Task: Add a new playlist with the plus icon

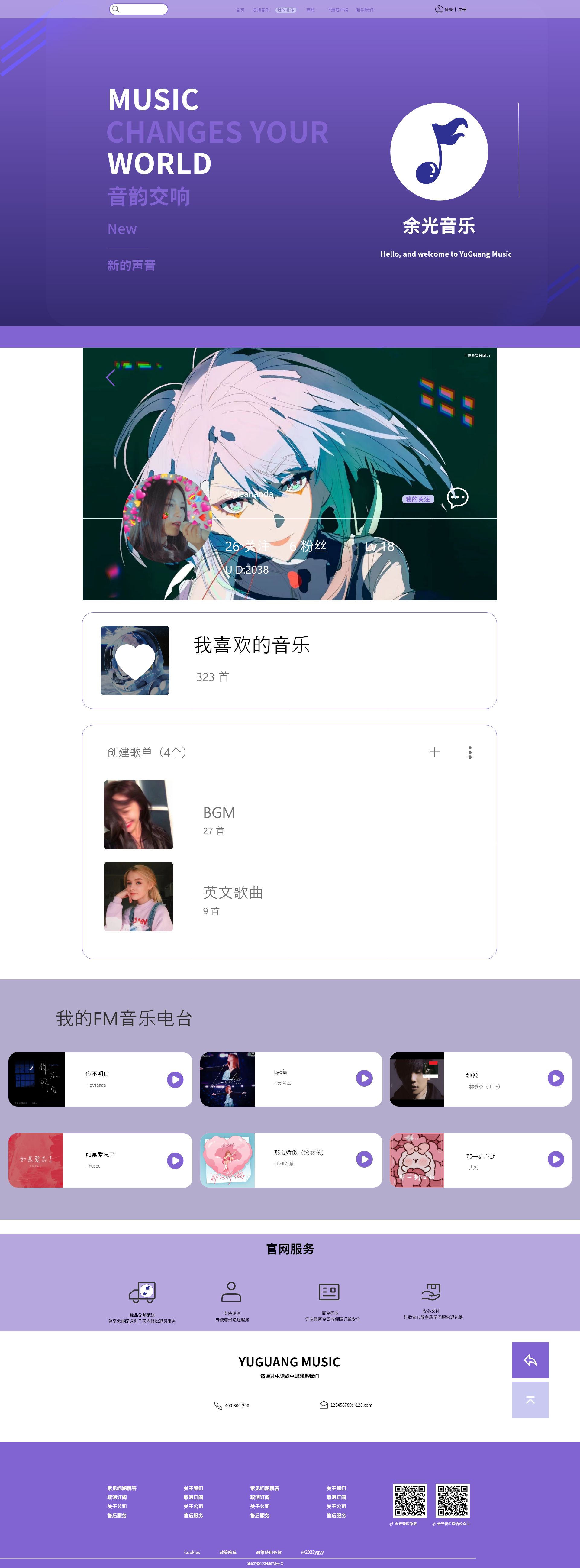Action: [434, 752]
